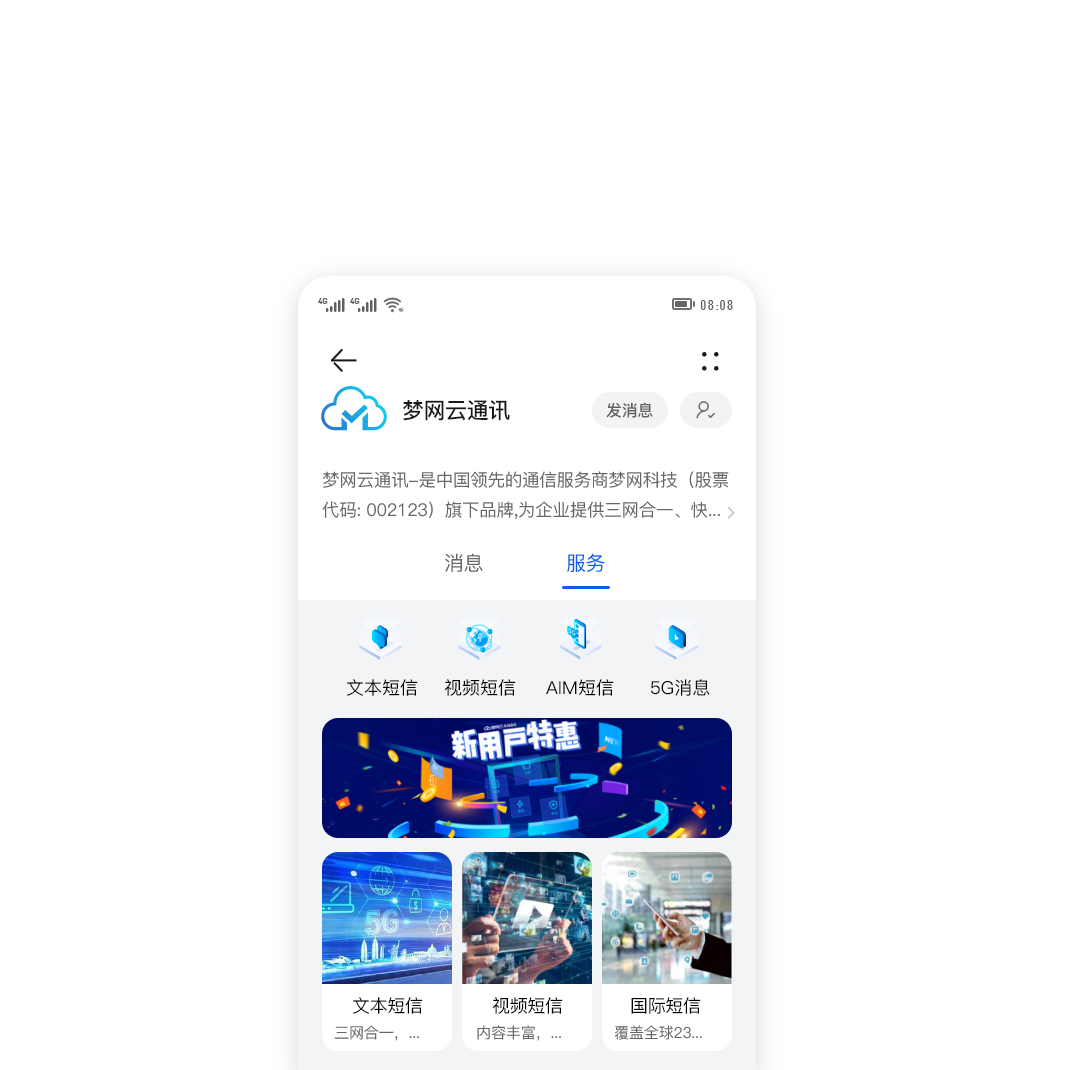
Task: Go back with the arrow icon
Action: coord(343,360)
